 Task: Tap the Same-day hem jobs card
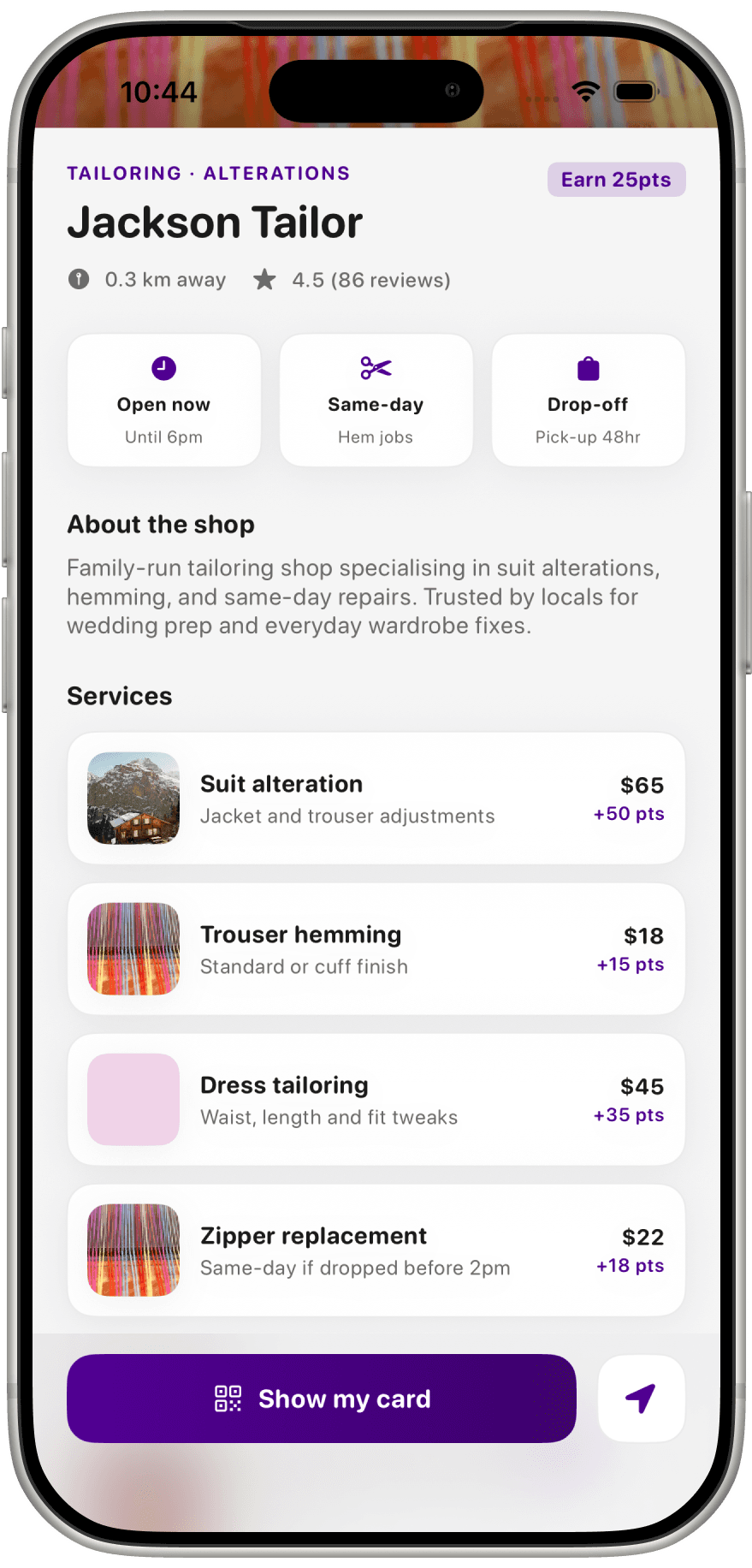(376, 400)
